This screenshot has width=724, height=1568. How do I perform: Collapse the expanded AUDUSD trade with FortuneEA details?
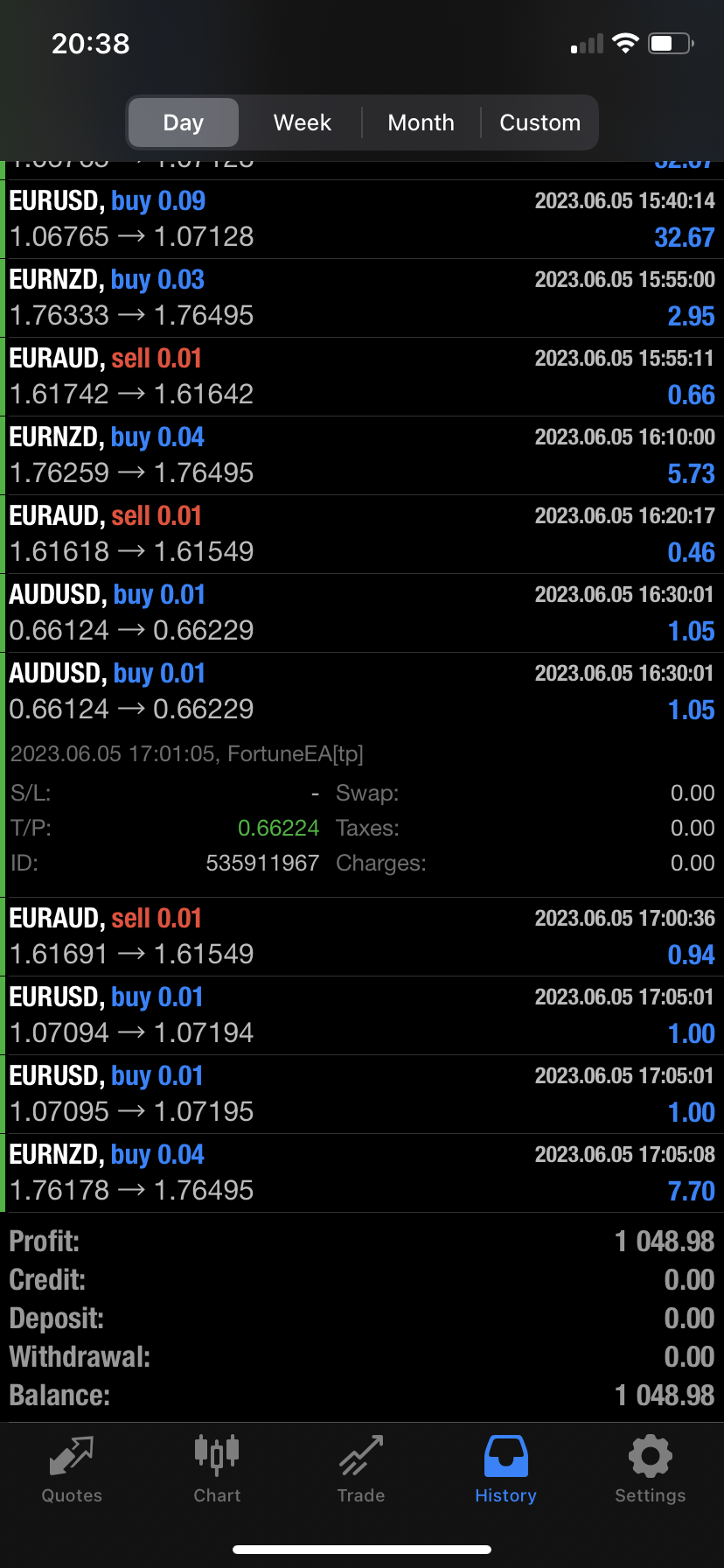point(362,691)
